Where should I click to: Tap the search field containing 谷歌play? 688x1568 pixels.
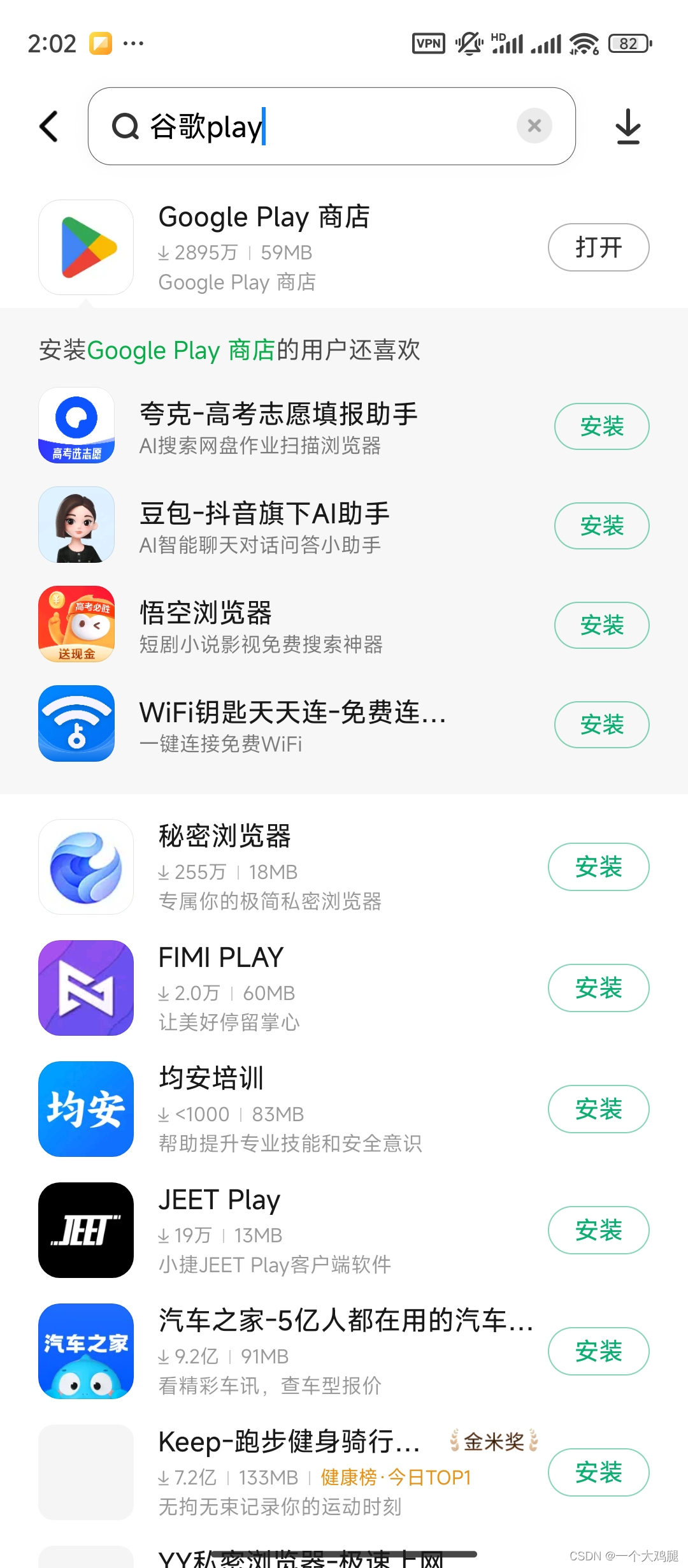[319, 126]
